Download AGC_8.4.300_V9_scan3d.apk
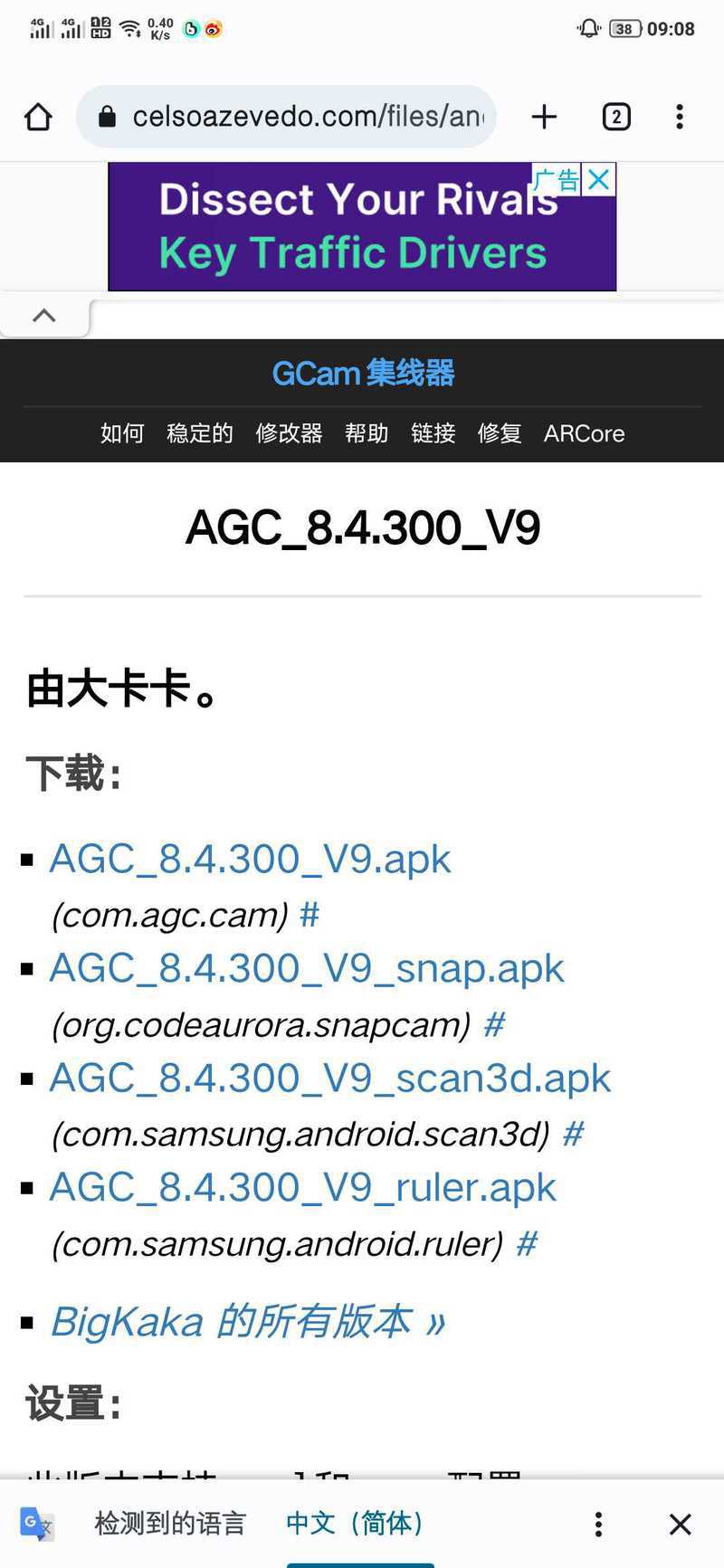The image size is (724, 1568). coord(330,1078)
